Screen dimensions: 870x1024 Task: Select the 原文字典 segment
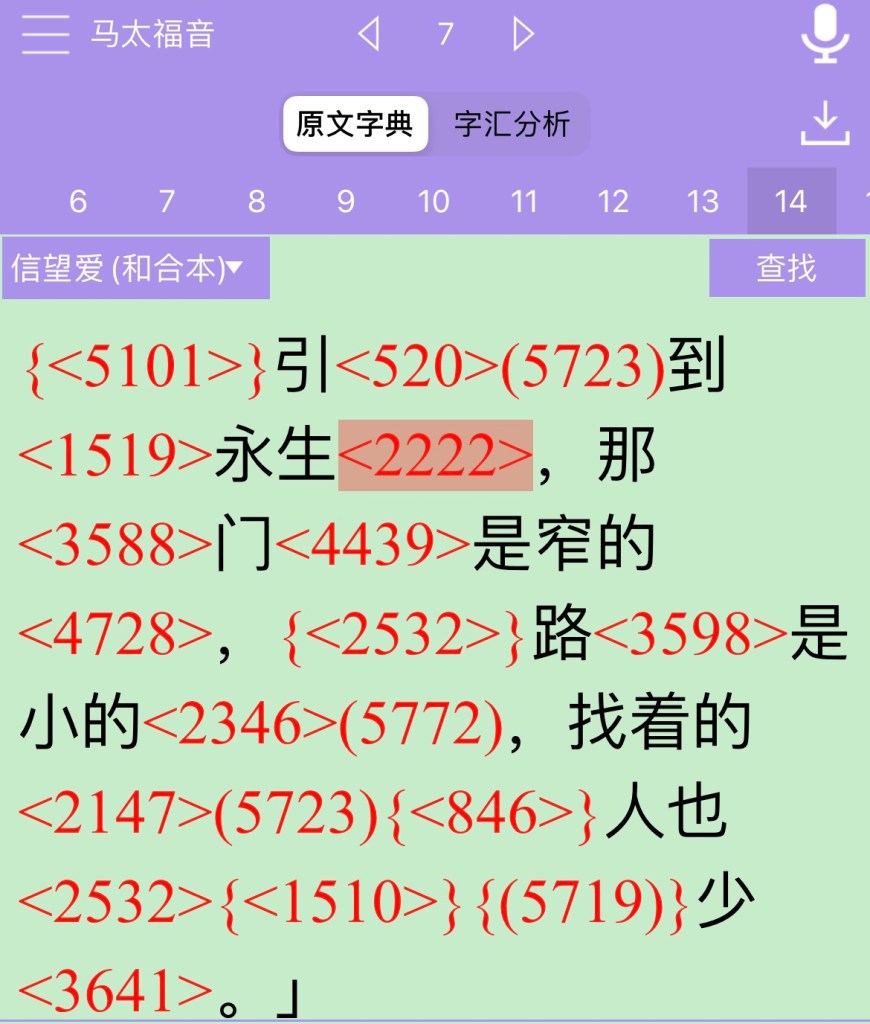click(355, 125)
